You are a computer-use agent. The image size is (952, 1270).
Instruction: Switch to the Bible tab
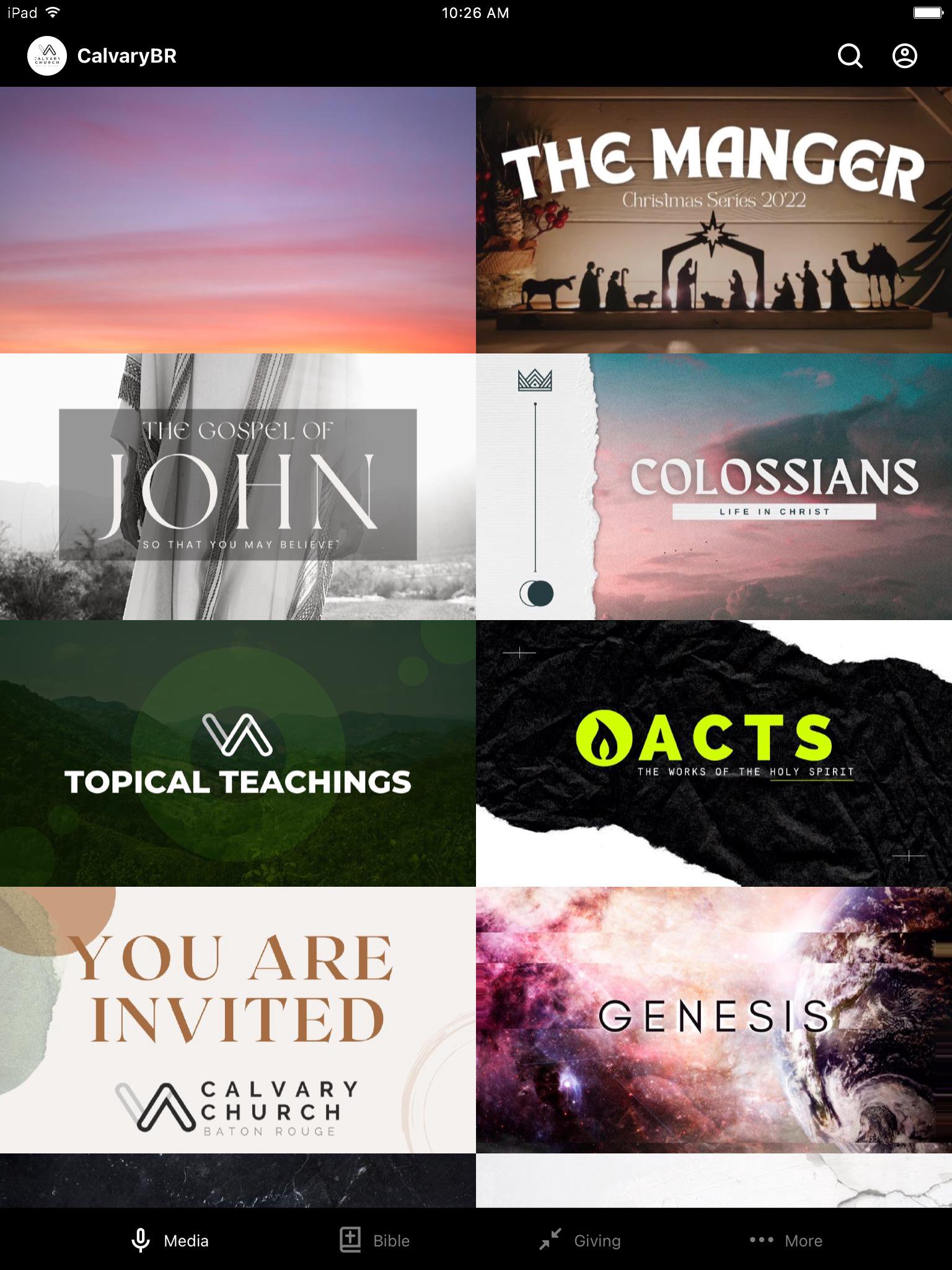tap(375, 1240)
